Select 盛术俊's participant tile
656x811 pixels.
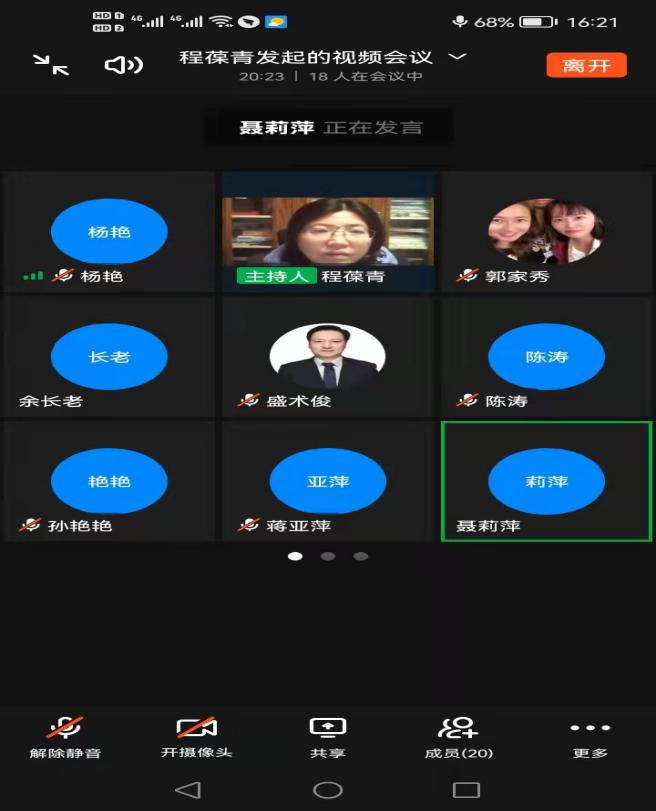327,357
